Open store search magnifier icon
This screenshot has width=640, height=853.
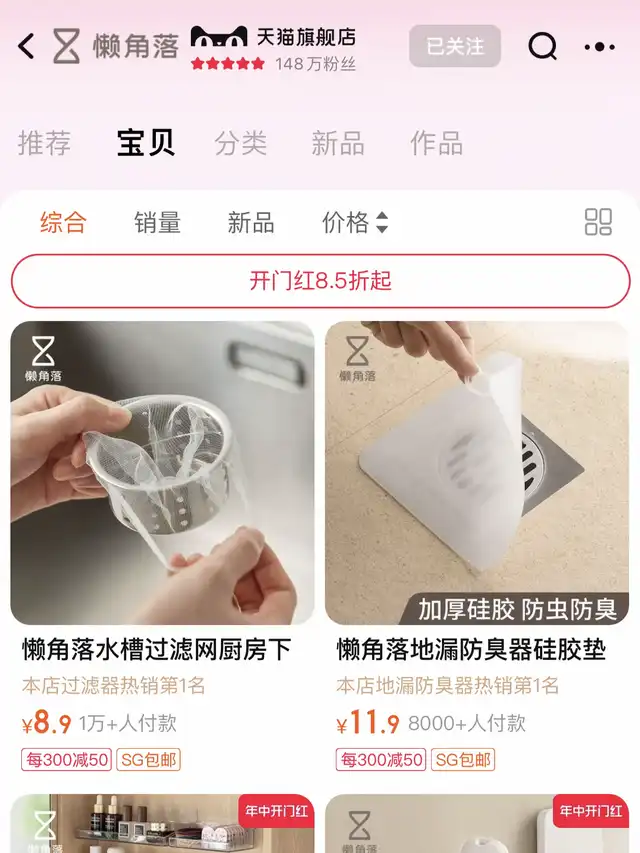[x=542, y=46]
